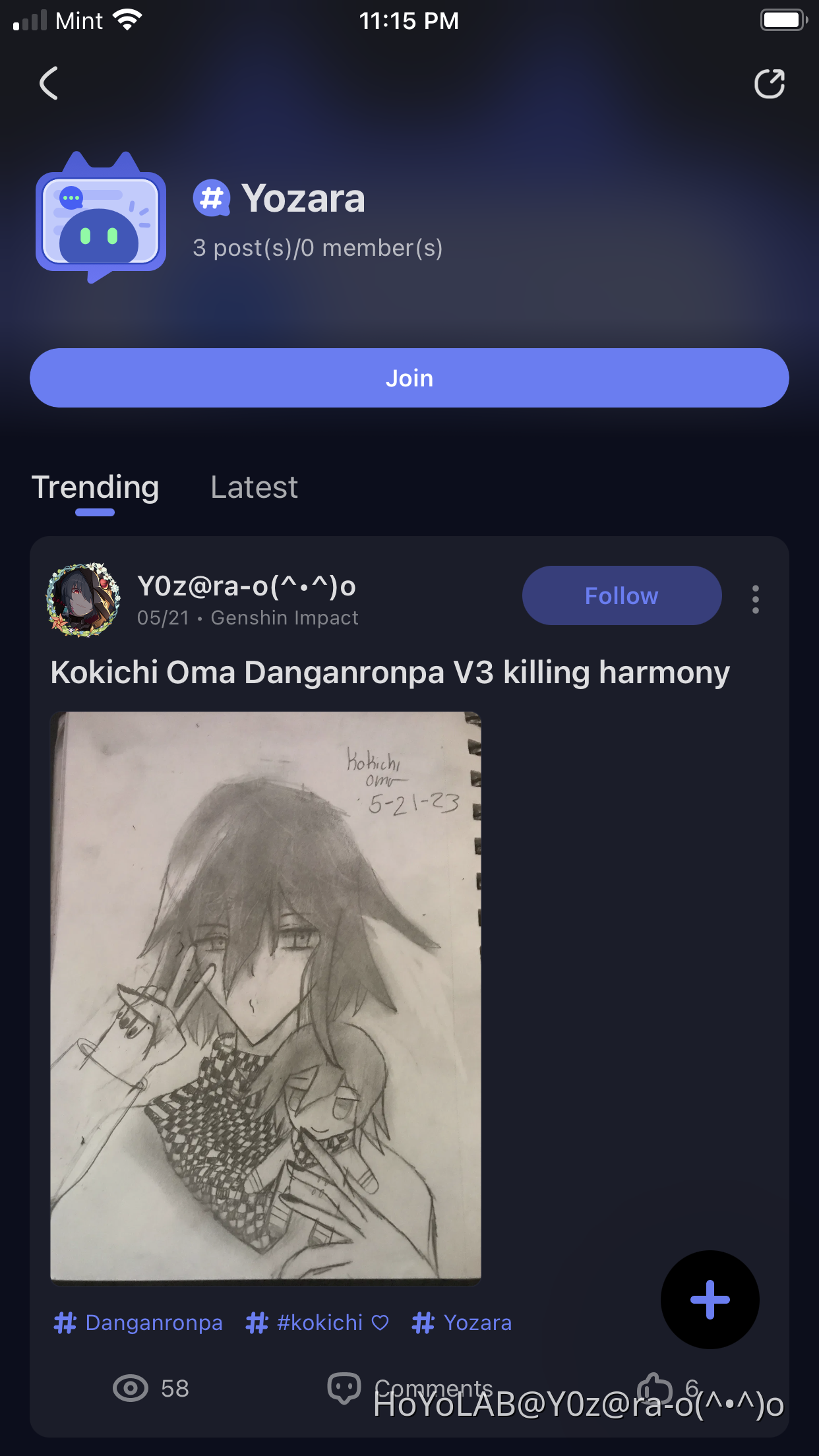Open the Yozara hashtag under the post

click(x=462, y=1323)
